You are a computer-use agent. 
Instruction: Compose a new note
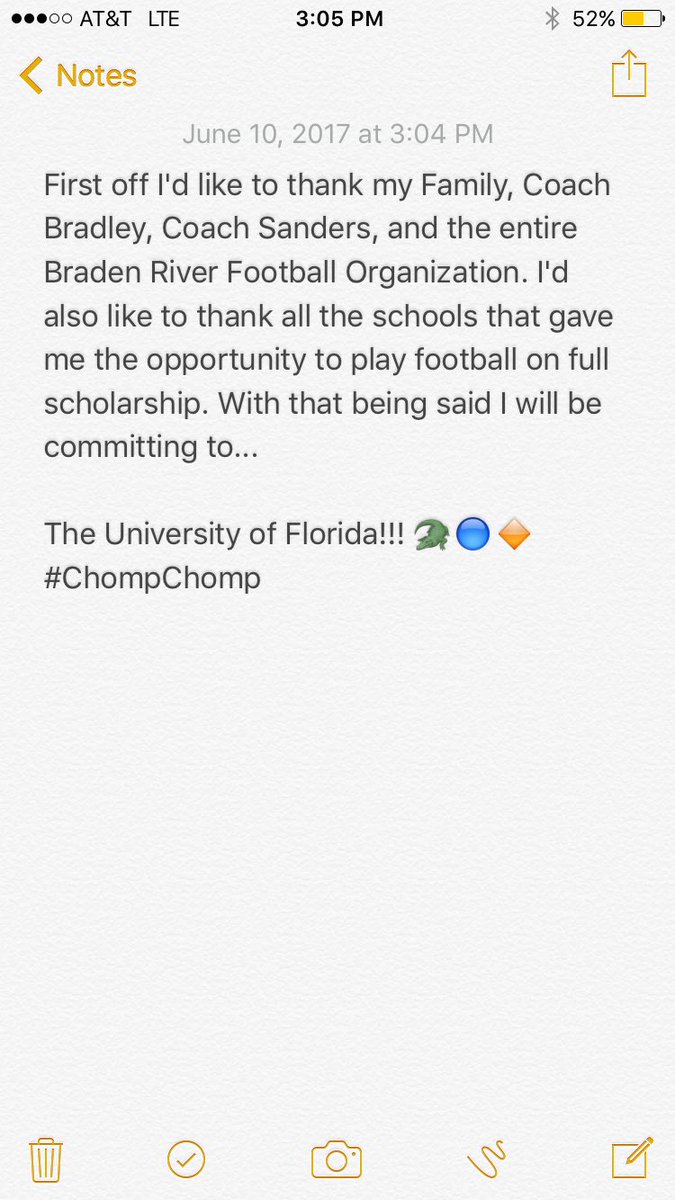[632, 1158]
